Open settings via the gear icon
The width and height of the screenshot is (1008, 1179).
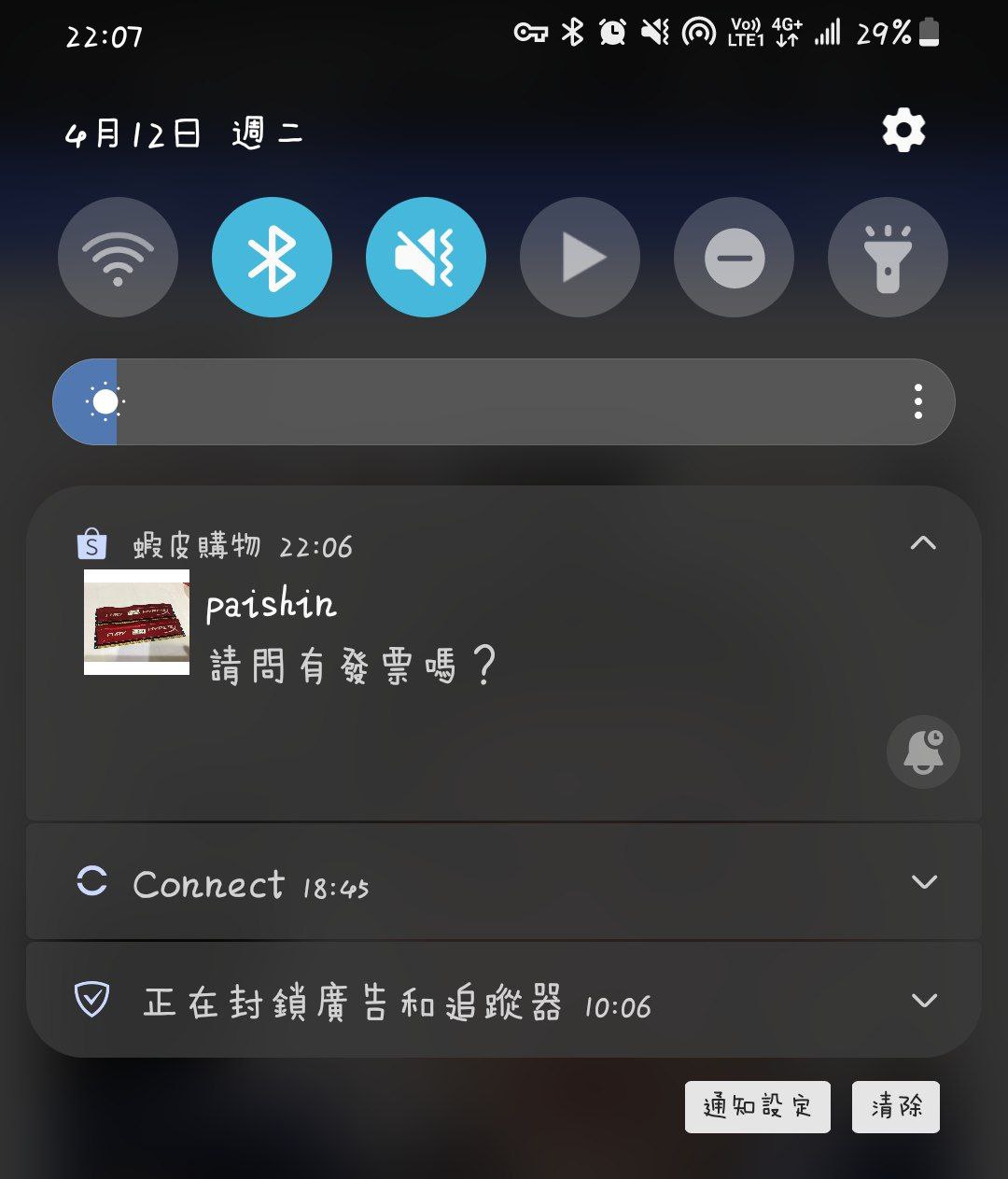point(903,131)
